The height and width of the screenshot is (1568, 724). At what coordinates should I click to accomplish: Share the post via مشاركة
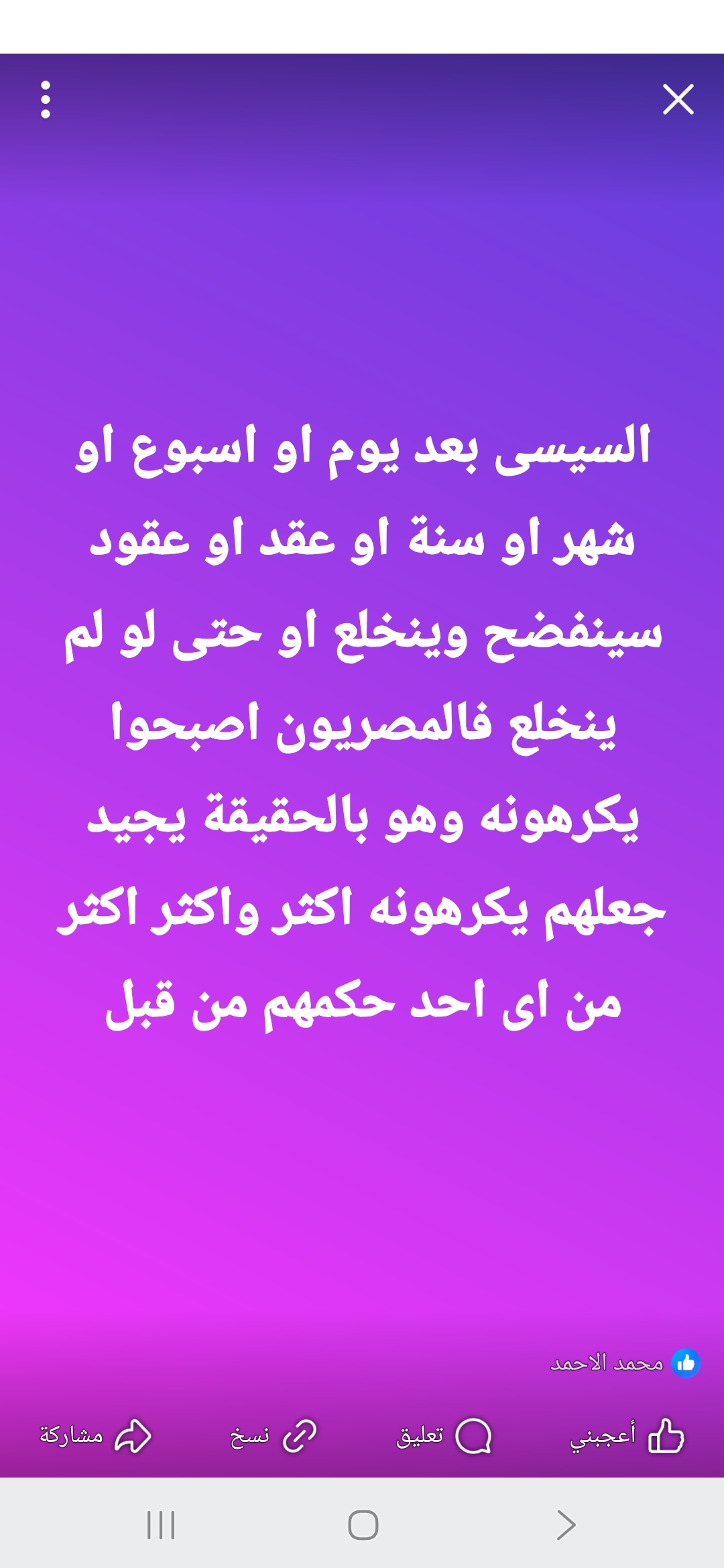[x=95, y=1436]
